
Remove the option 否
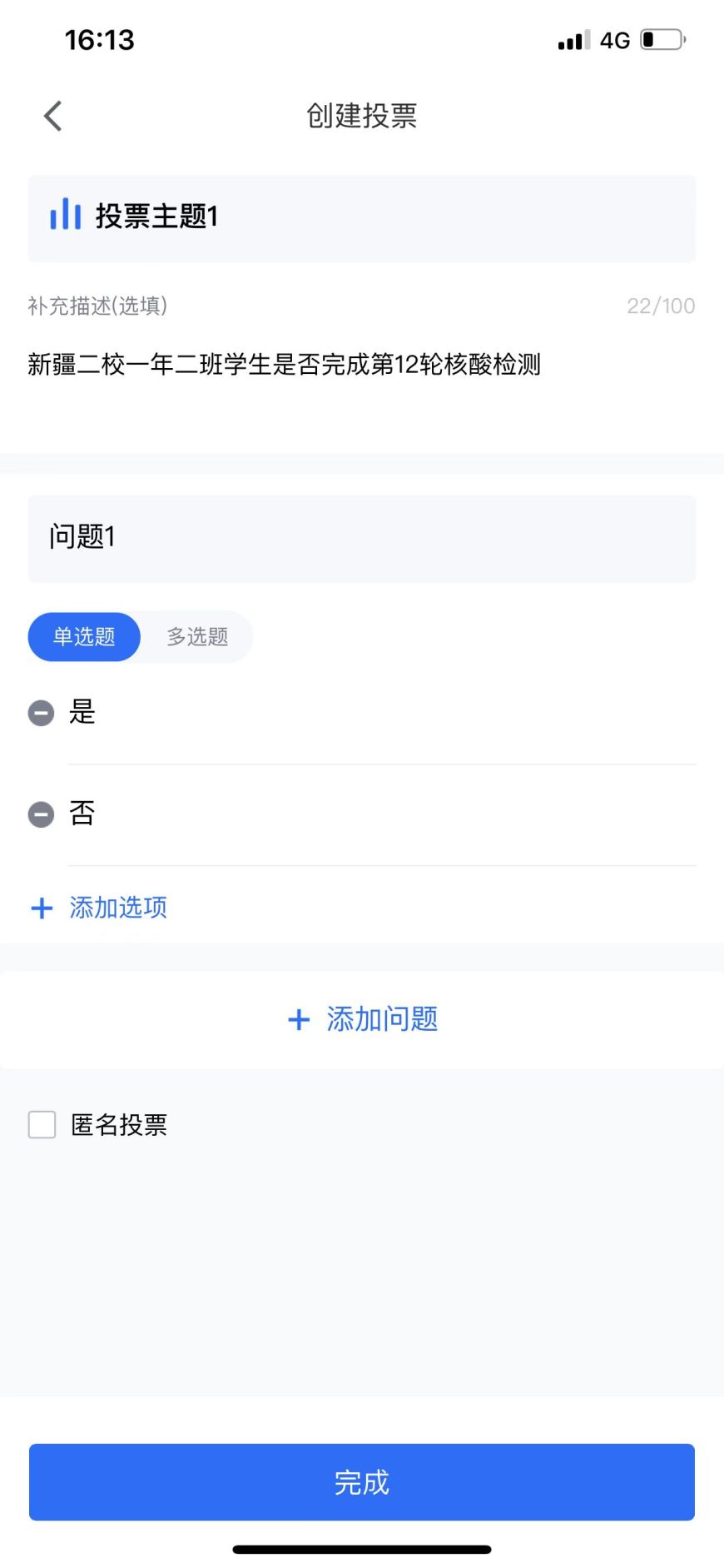tap(41, 814)
